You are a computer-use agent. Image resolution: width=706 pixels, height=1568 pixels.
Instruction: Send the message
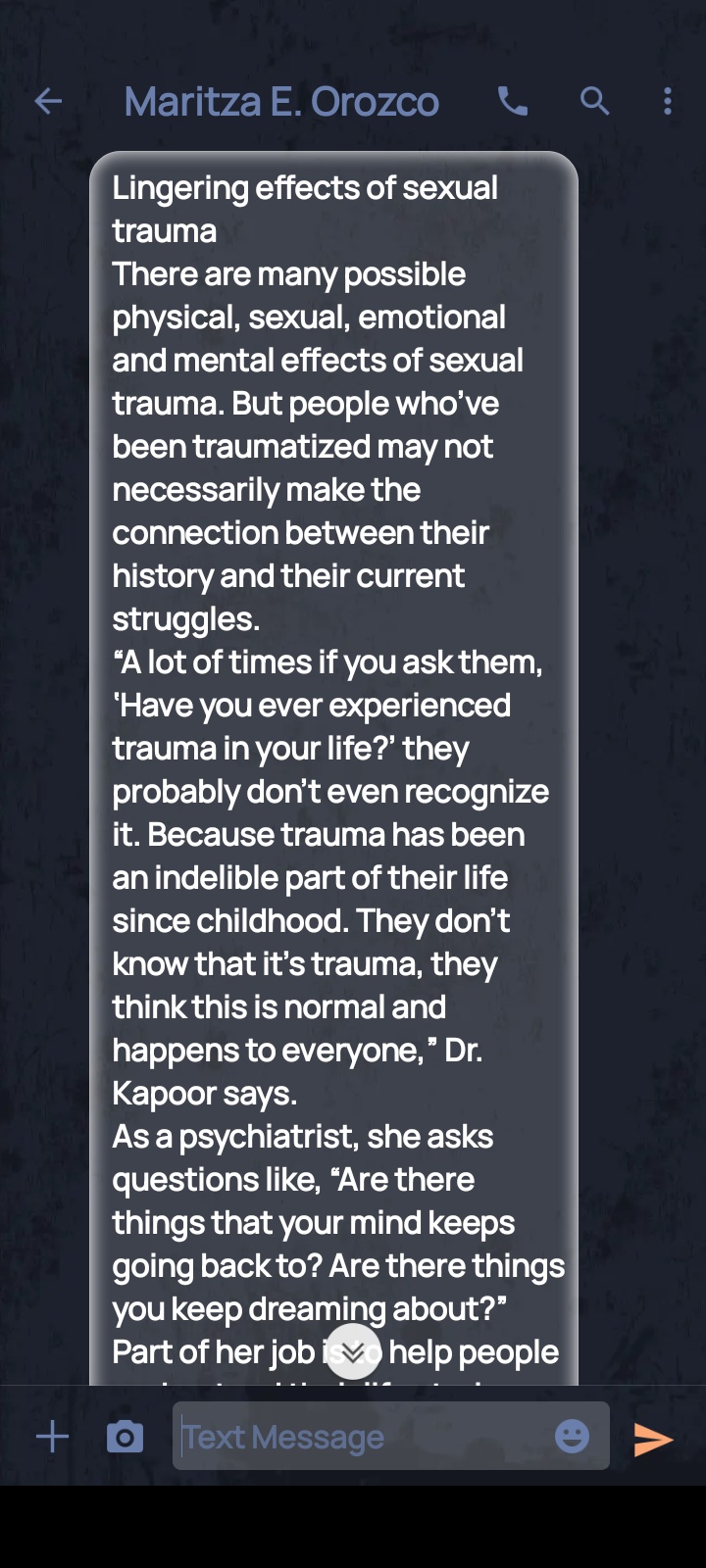coord(653,1439)
